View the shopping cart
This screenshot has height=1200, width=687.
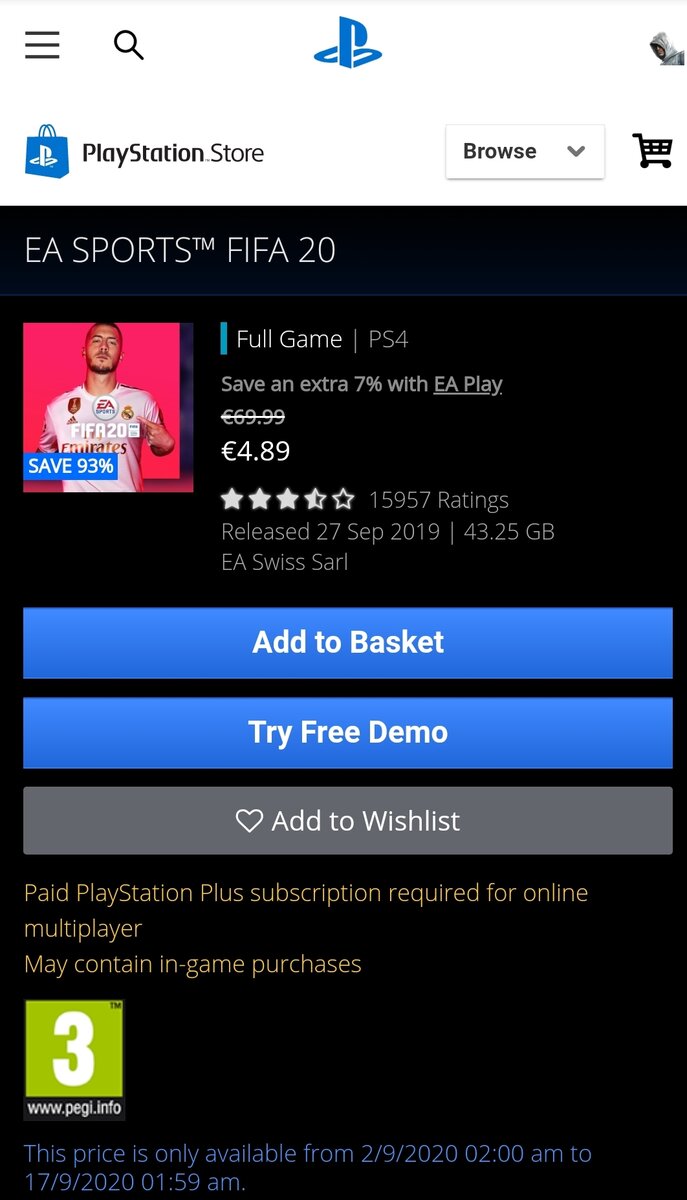click(x=652, y=151)
